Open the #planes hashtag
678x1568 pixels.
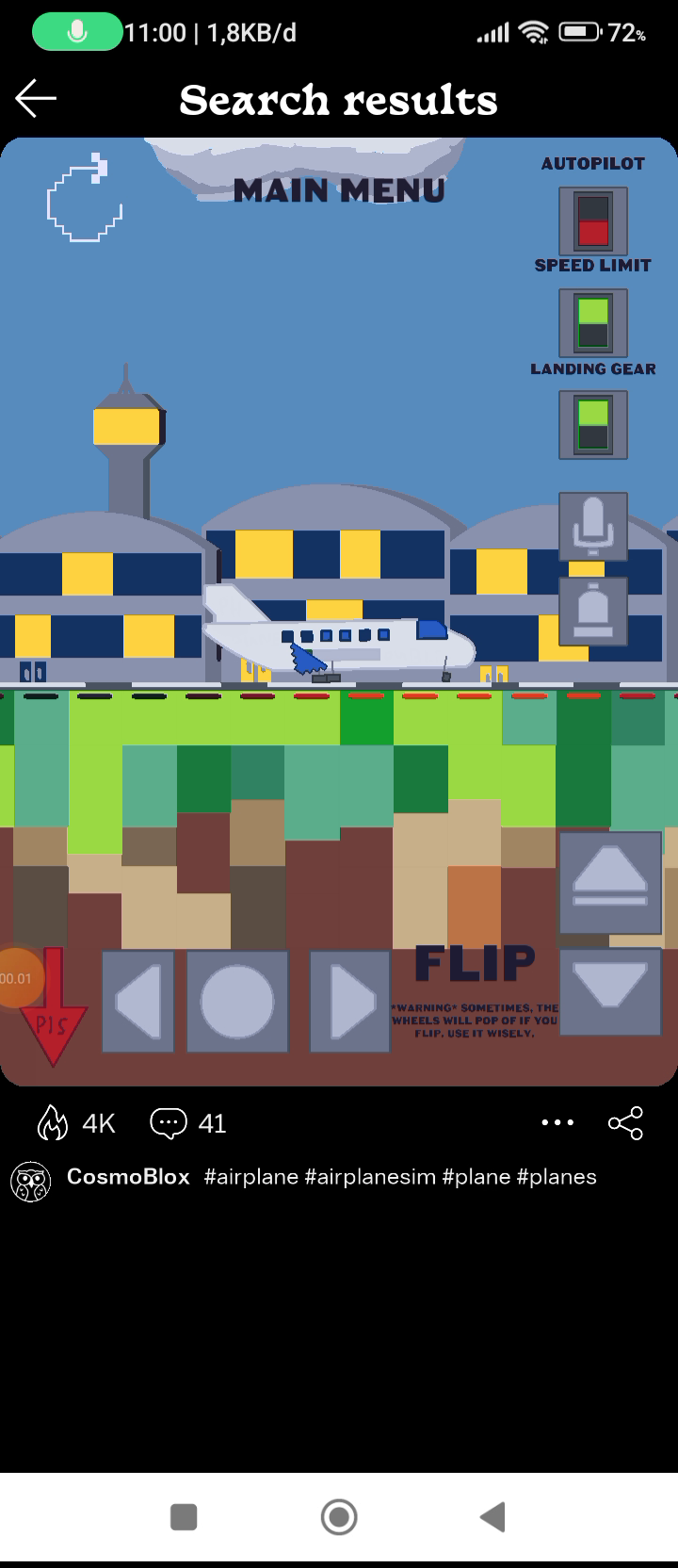coord(557,1177)
